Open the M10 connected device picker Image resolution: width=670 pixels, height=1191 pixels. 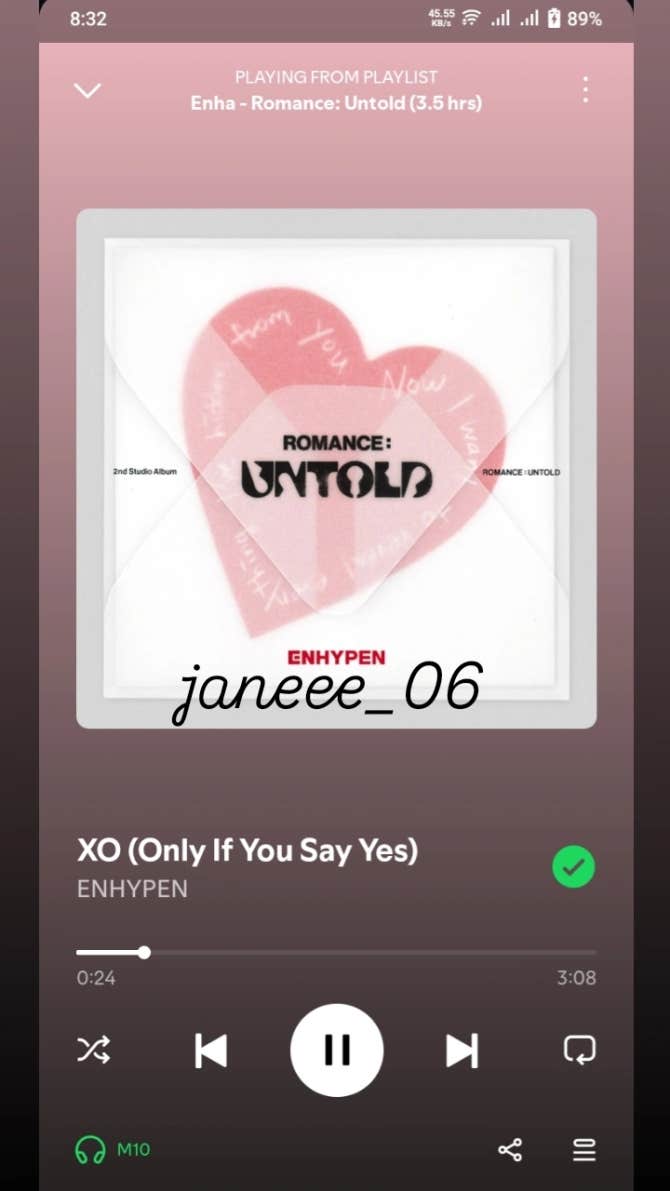[113, 1150]
